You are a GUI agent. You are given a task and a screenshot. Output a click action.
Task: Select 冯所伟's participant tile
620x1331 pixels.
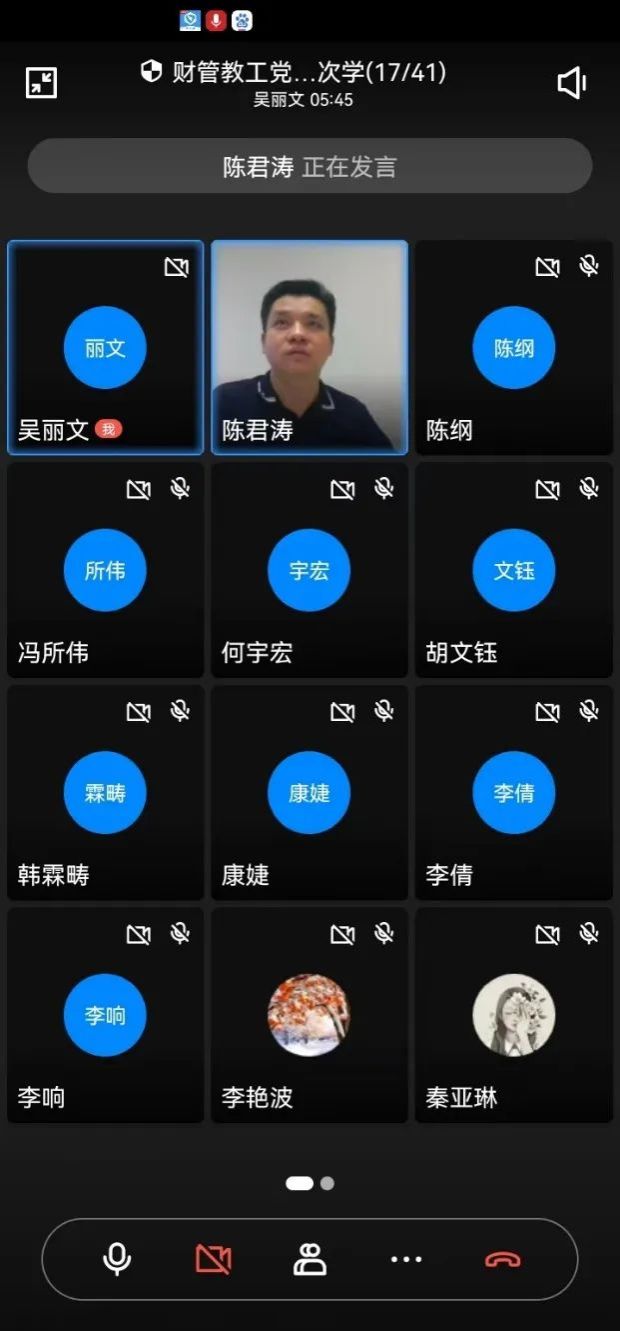(x=105, y=570)
